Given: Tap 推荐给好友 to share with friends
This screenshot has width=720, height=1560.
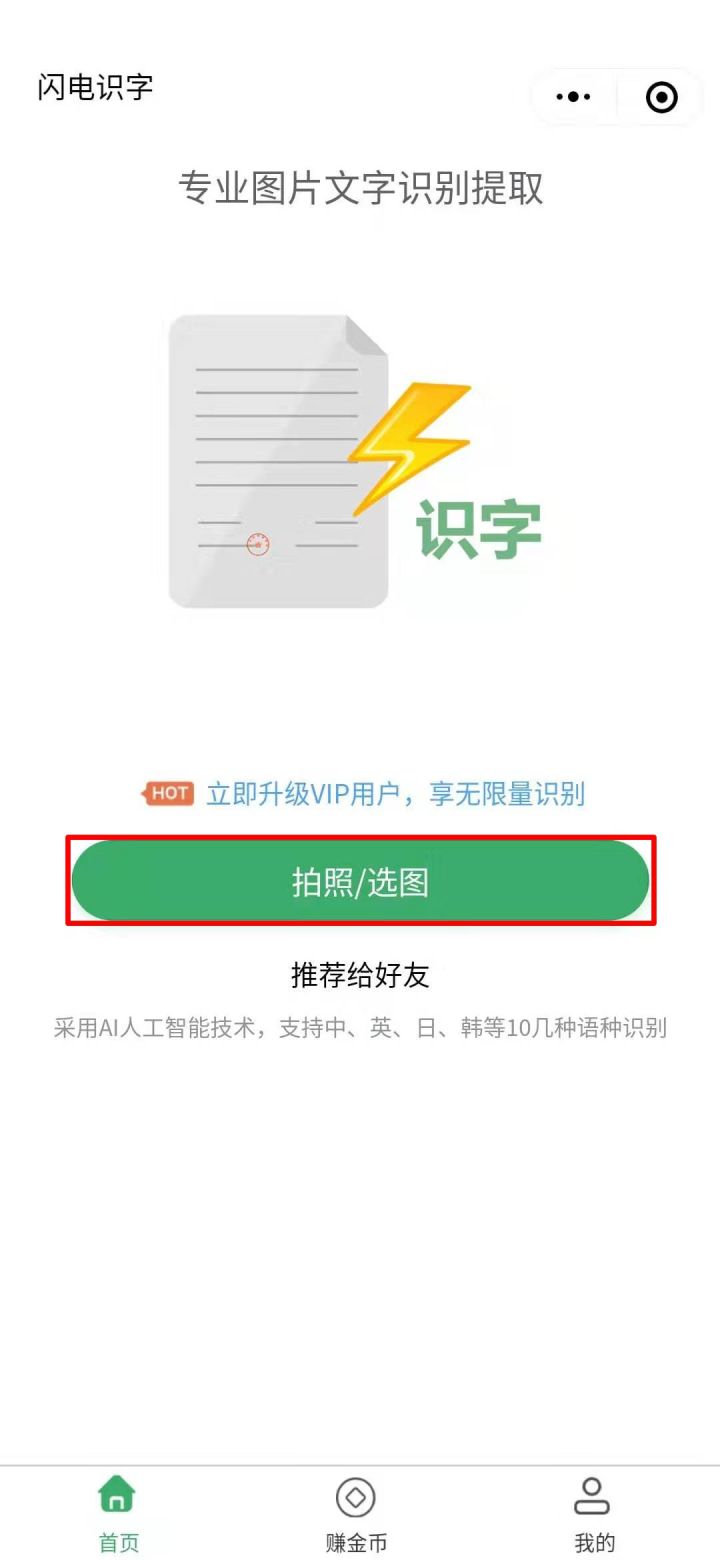Looking at the screenshot, I should coord(360,975).
